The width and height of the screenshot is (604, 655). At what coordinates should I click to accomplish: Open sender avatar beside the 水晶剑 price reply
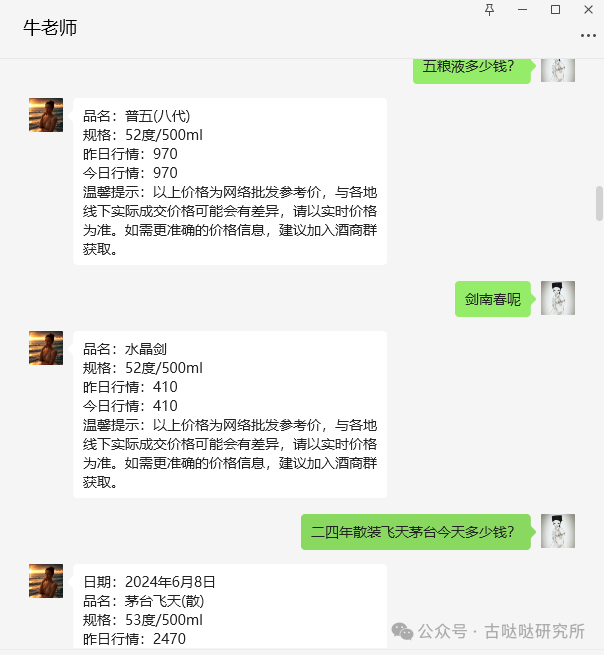coord(46,348)
